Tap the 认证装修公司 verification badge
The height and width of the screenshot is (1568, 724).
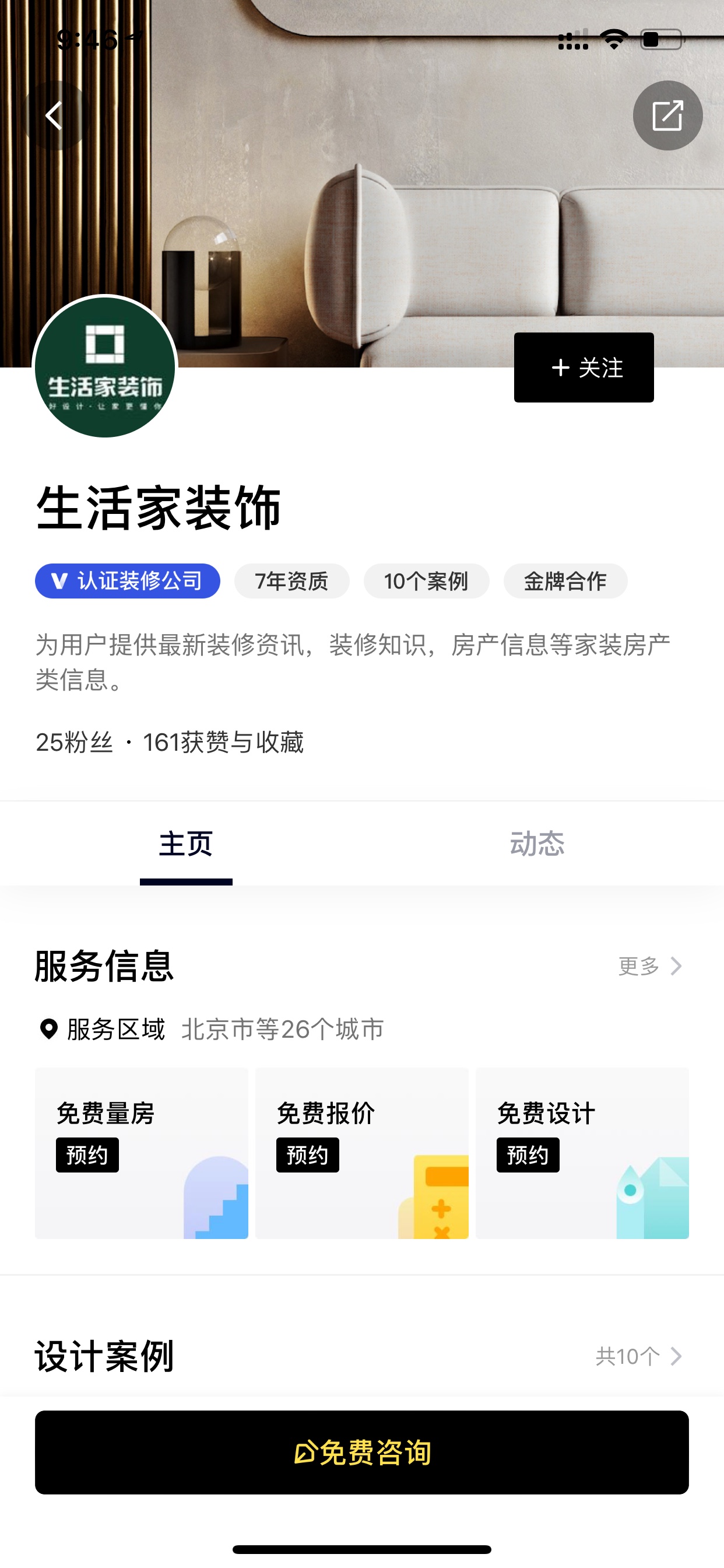coord(127,580)
